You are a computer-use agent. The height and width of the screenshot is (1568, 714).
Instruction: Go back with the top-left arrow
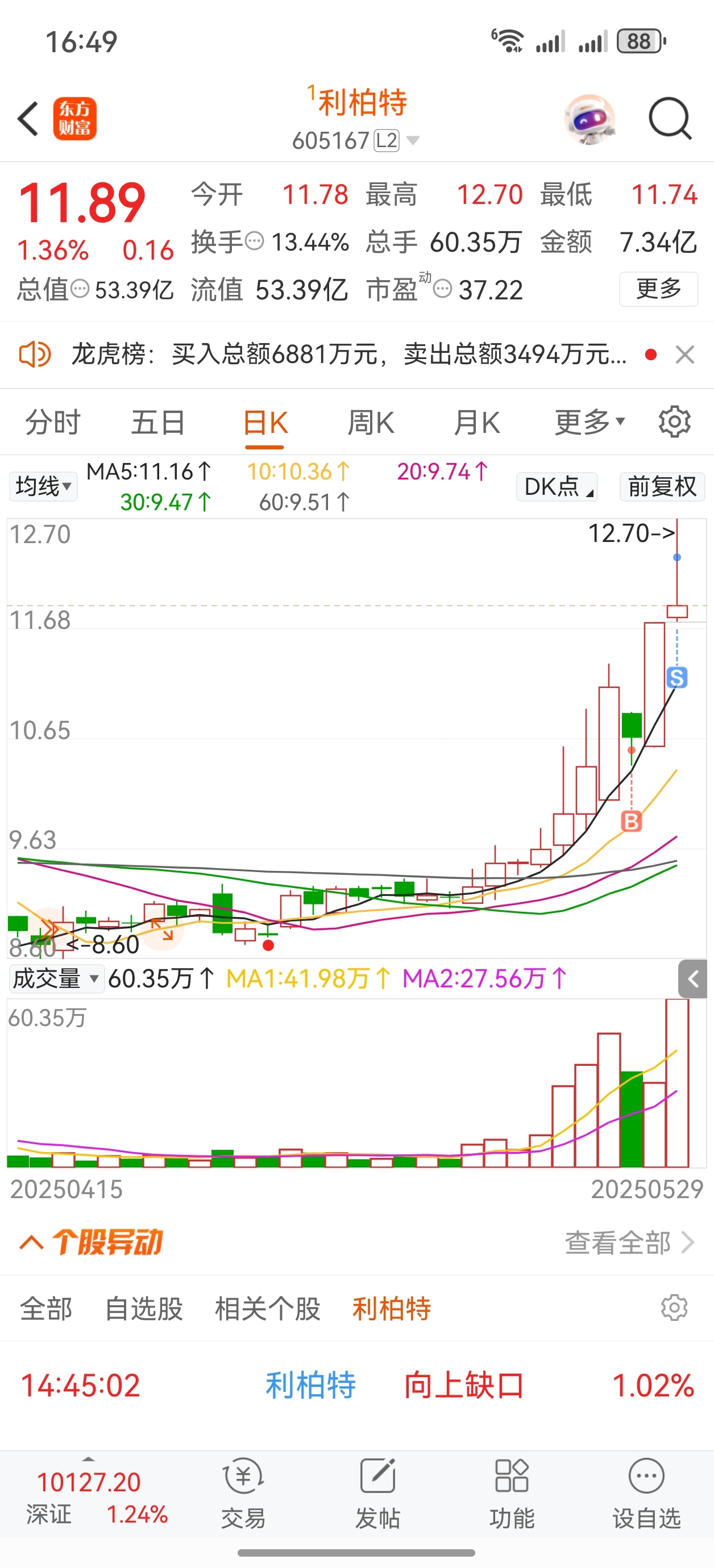click(x=28, y=118)
